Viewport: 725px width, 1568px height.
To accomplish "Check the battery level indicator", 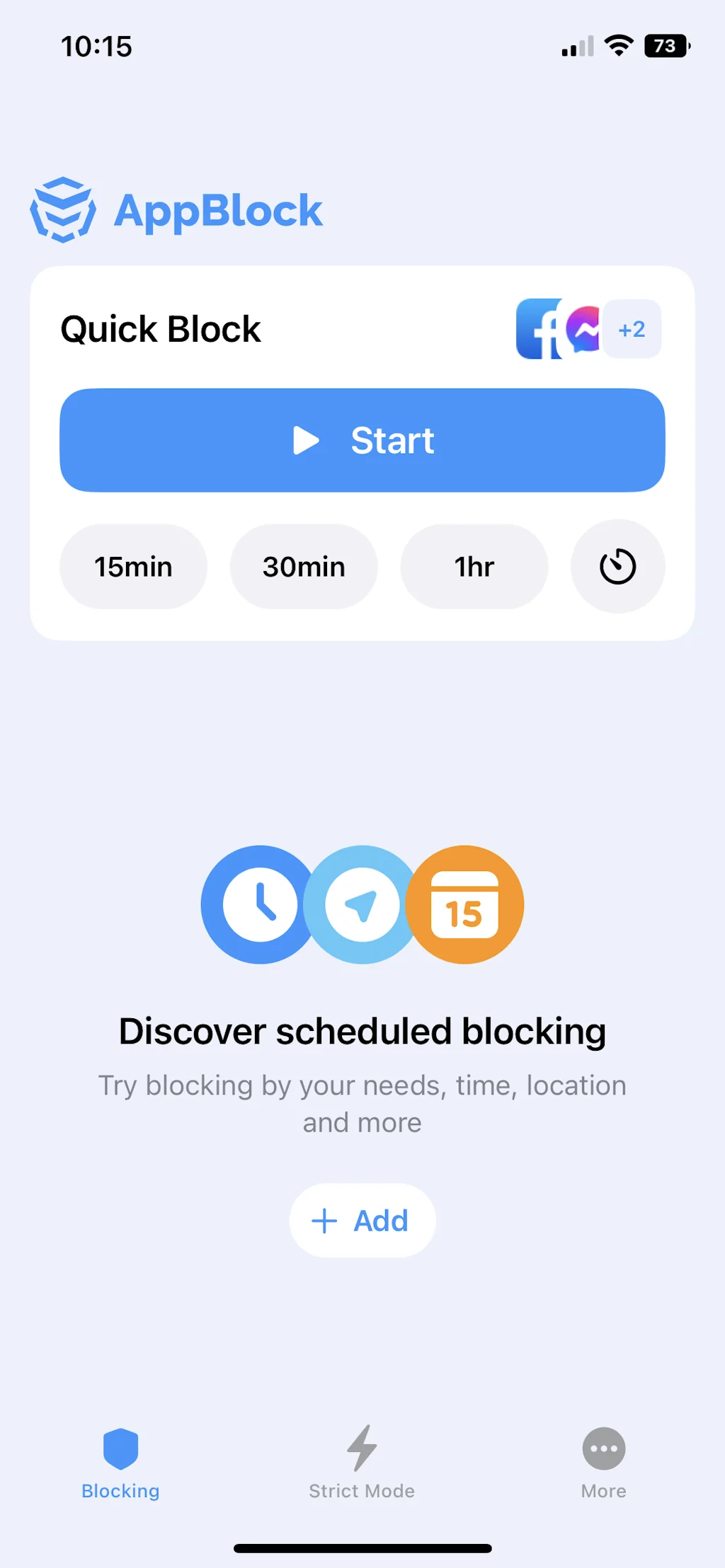I will click(664, 46).
